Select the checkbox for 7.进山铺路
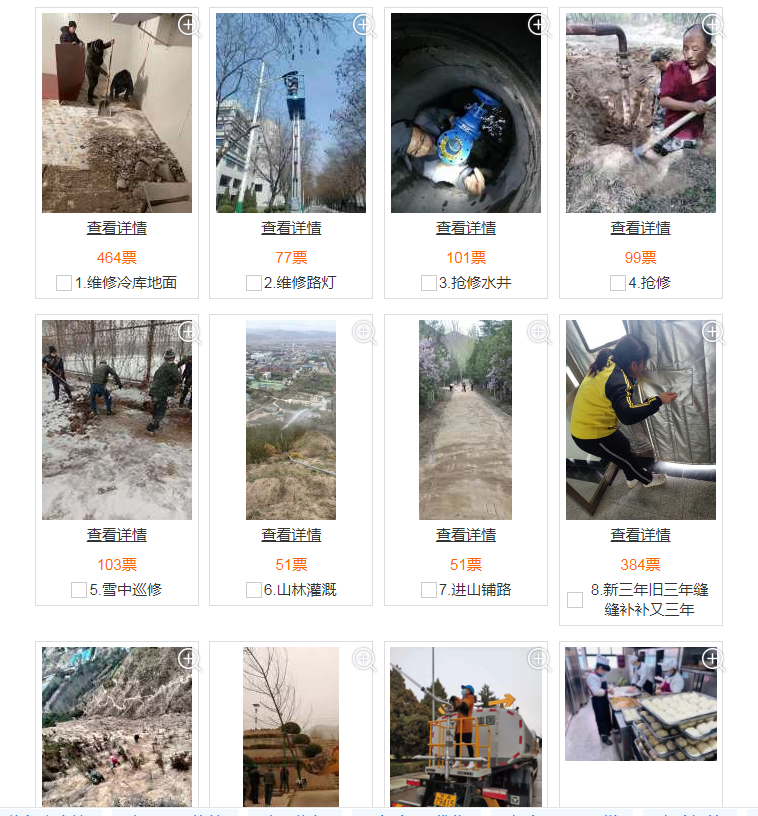758x816 pixels. [x=429, y=590]
